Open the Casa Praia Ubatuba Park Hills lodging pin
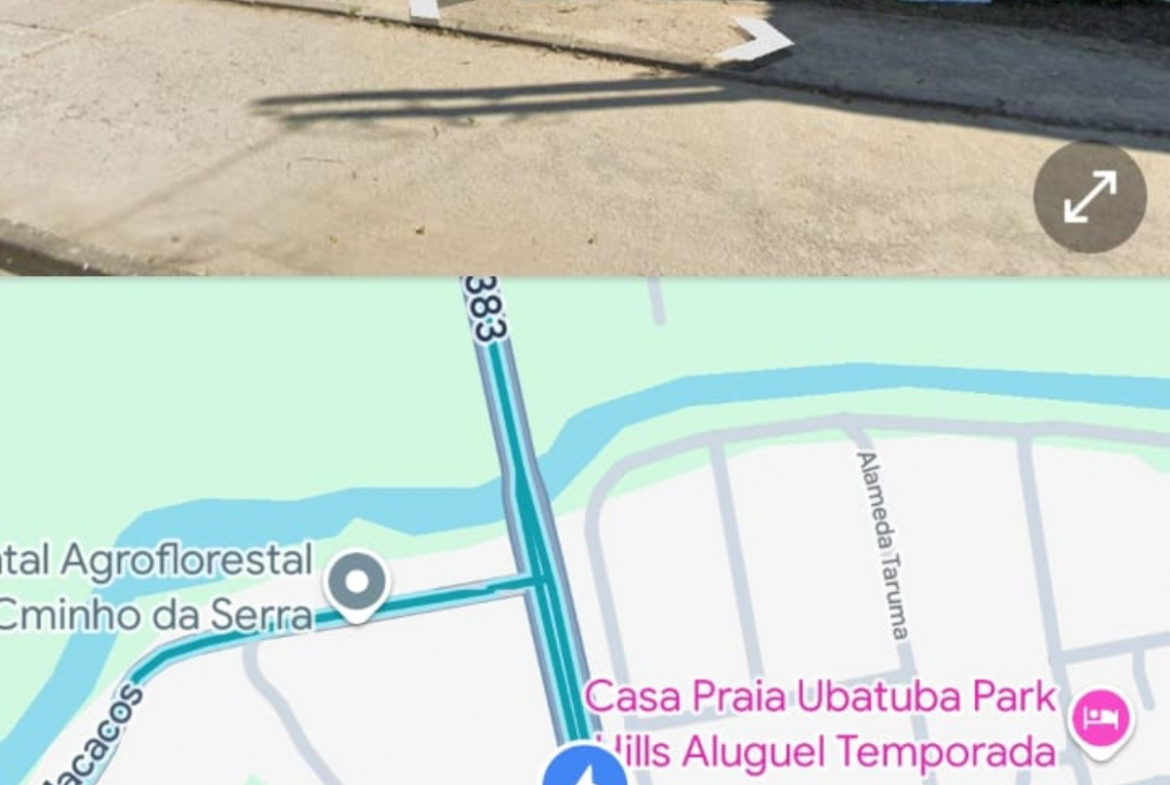Viewport: 1170px width, 785px height. coord(1100,719)
